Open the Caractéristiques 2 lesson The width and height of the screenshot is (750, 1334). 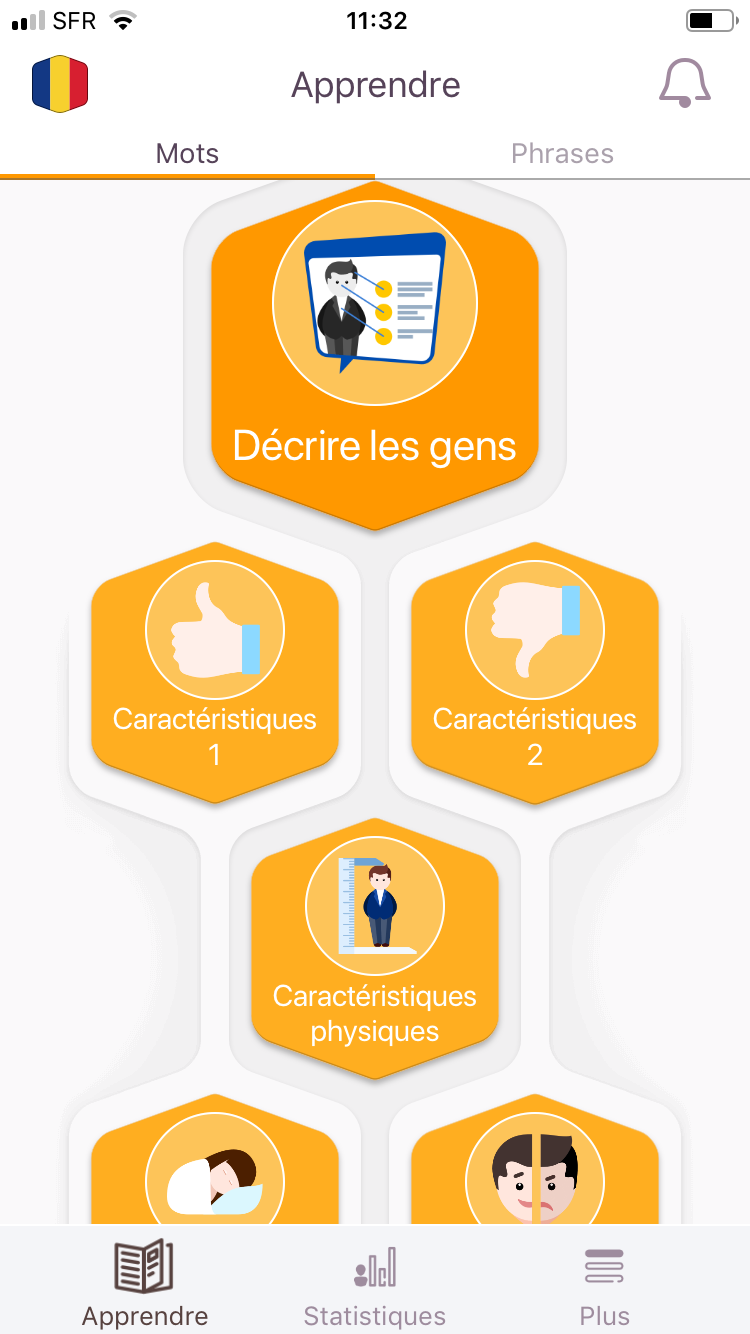pos(535,672)
